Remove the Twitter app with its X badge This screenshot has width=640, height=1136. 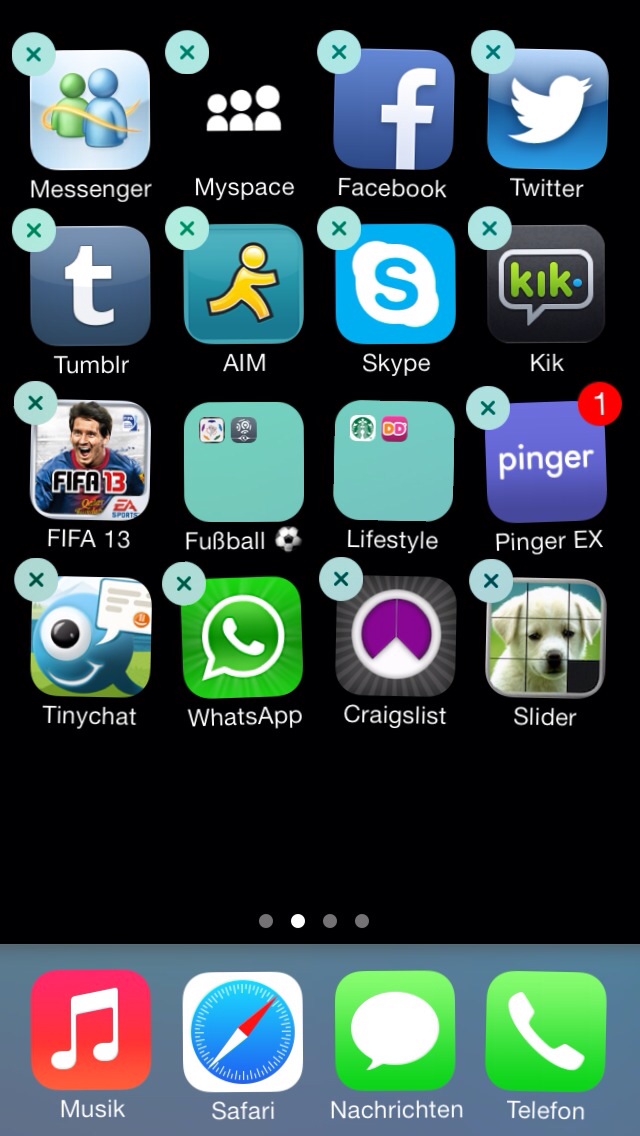click(x=493, y=52)
